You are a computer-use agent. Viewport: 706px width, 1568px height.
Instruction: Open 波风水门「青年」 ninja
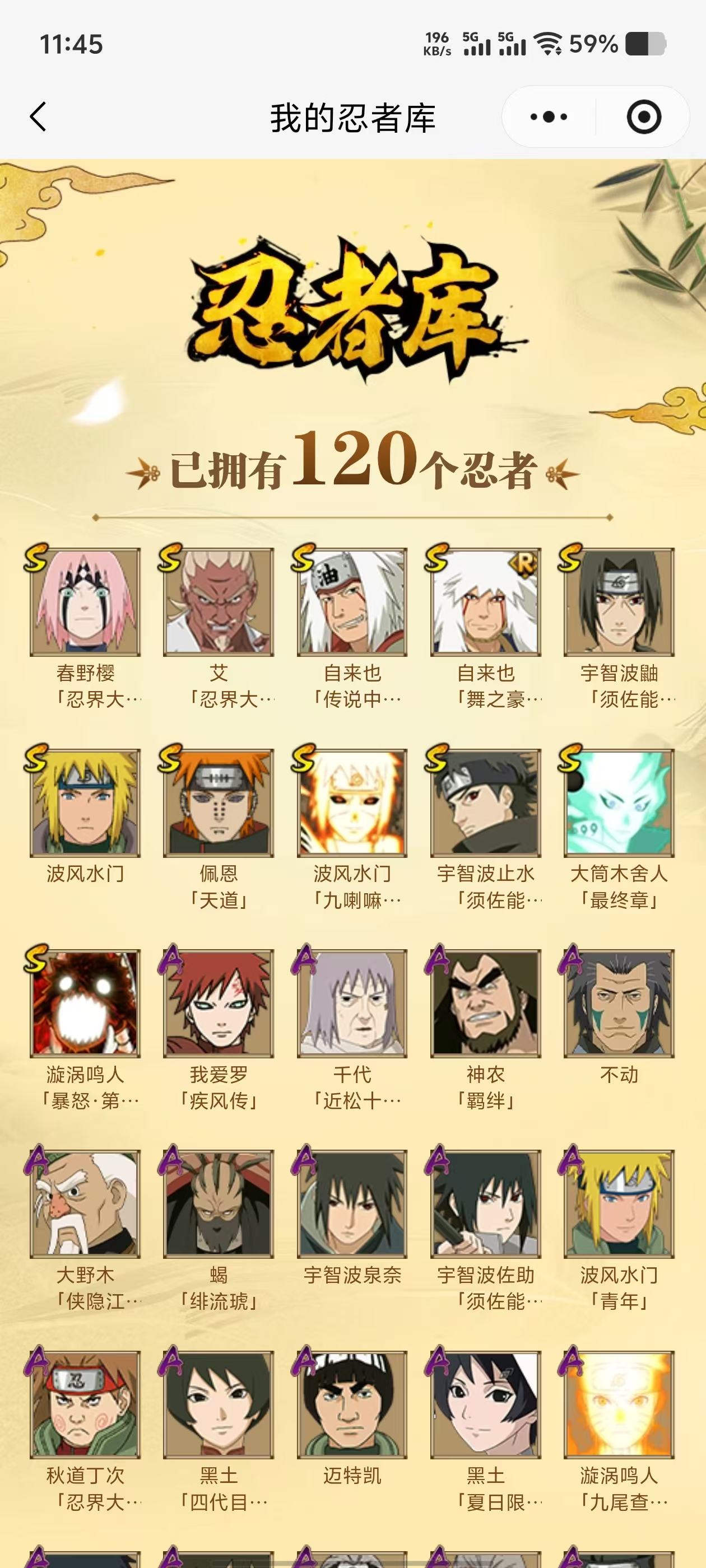click(619, 1203)
